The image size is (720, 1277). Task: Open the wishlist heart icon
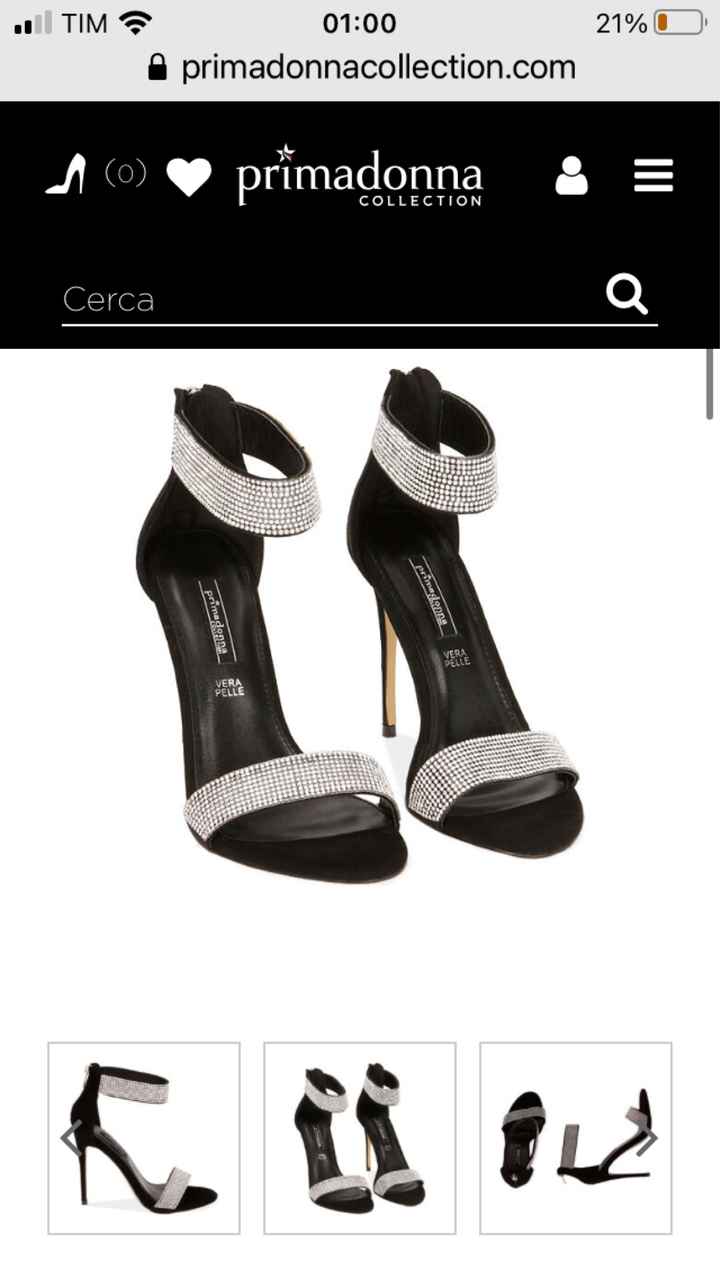pyautogui.click(x=190, y=178)
